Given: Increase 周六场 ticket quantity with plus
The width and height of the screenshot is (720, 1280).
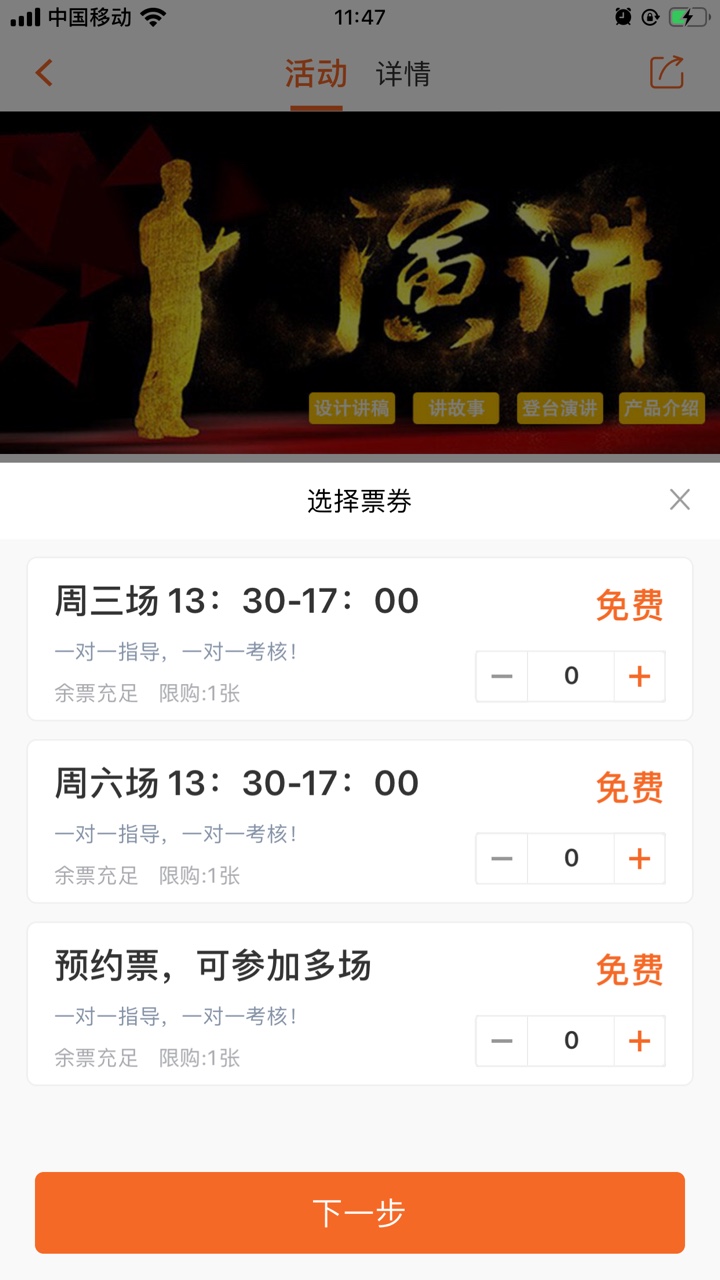Looking at the screenshot, I should click(640, 858).
